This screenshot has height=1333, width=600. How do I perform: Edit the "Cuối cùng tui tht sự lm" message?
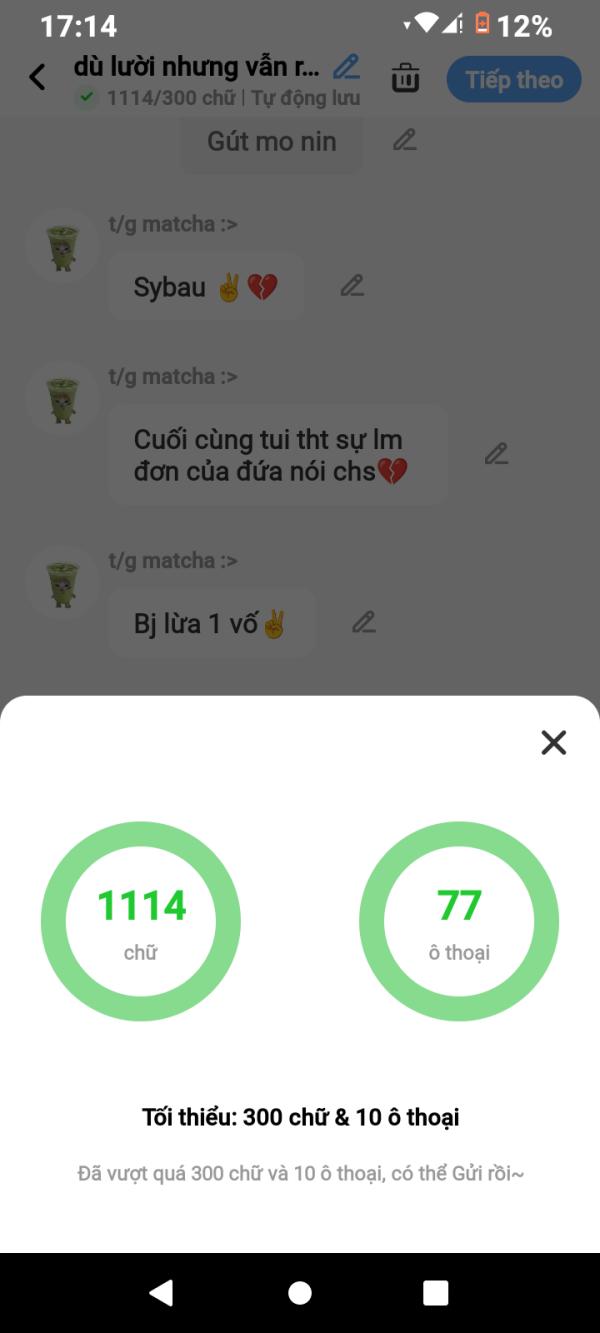coord(496,454)
